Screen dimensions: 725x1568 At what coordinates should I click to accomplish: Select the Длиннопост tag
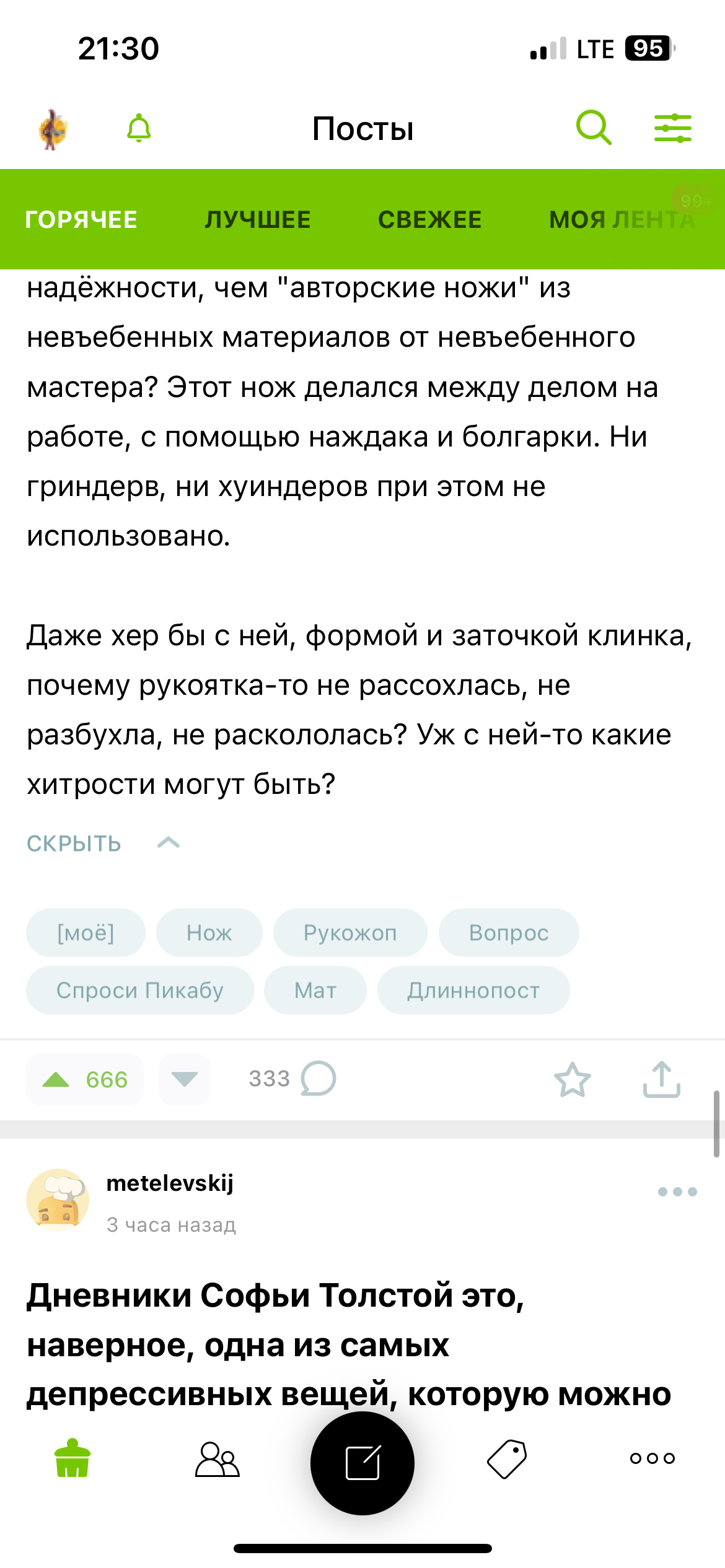[x=473, y=990]
